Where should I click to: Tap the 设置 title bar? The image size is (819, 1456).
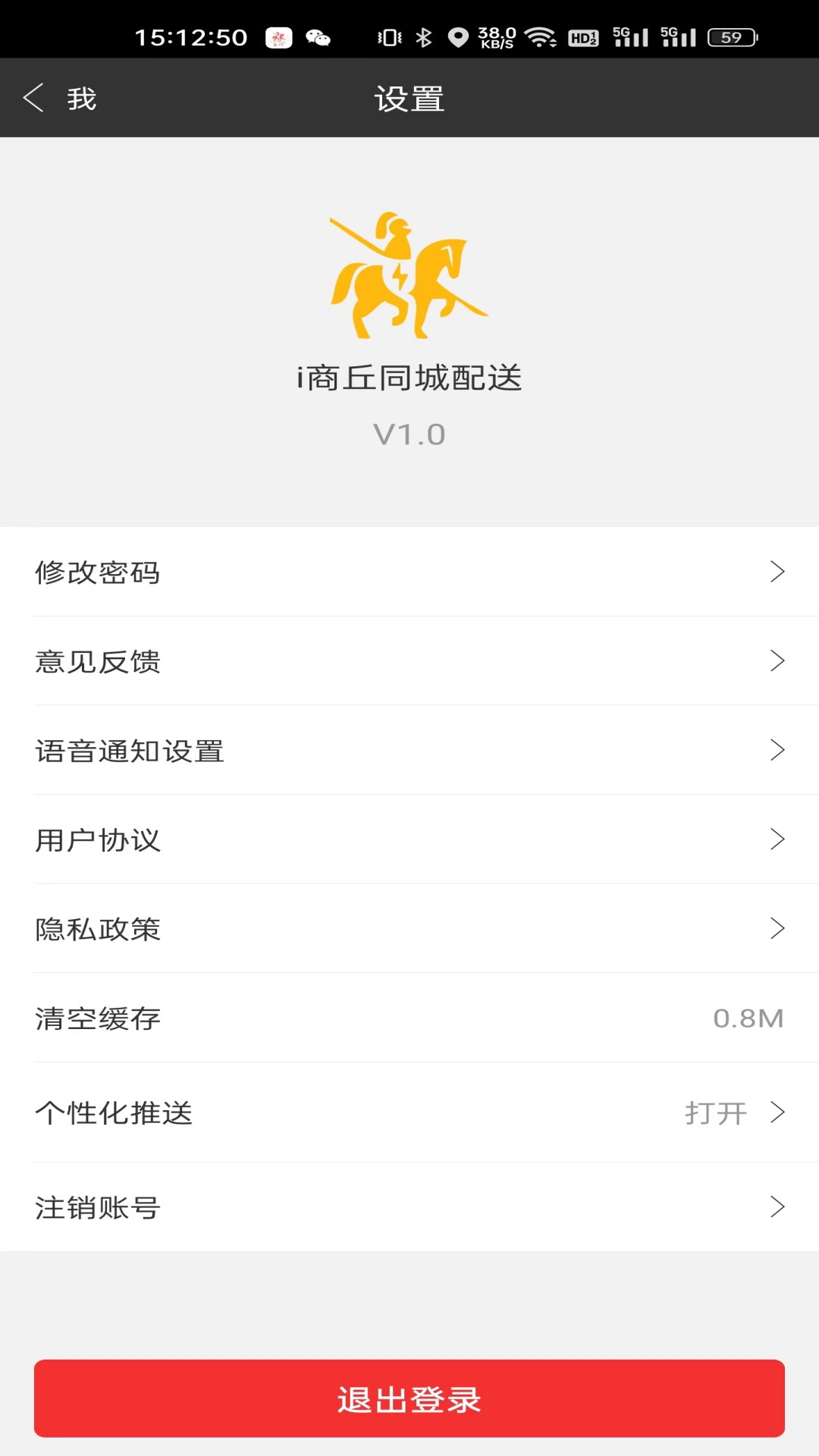click(409, 98)
